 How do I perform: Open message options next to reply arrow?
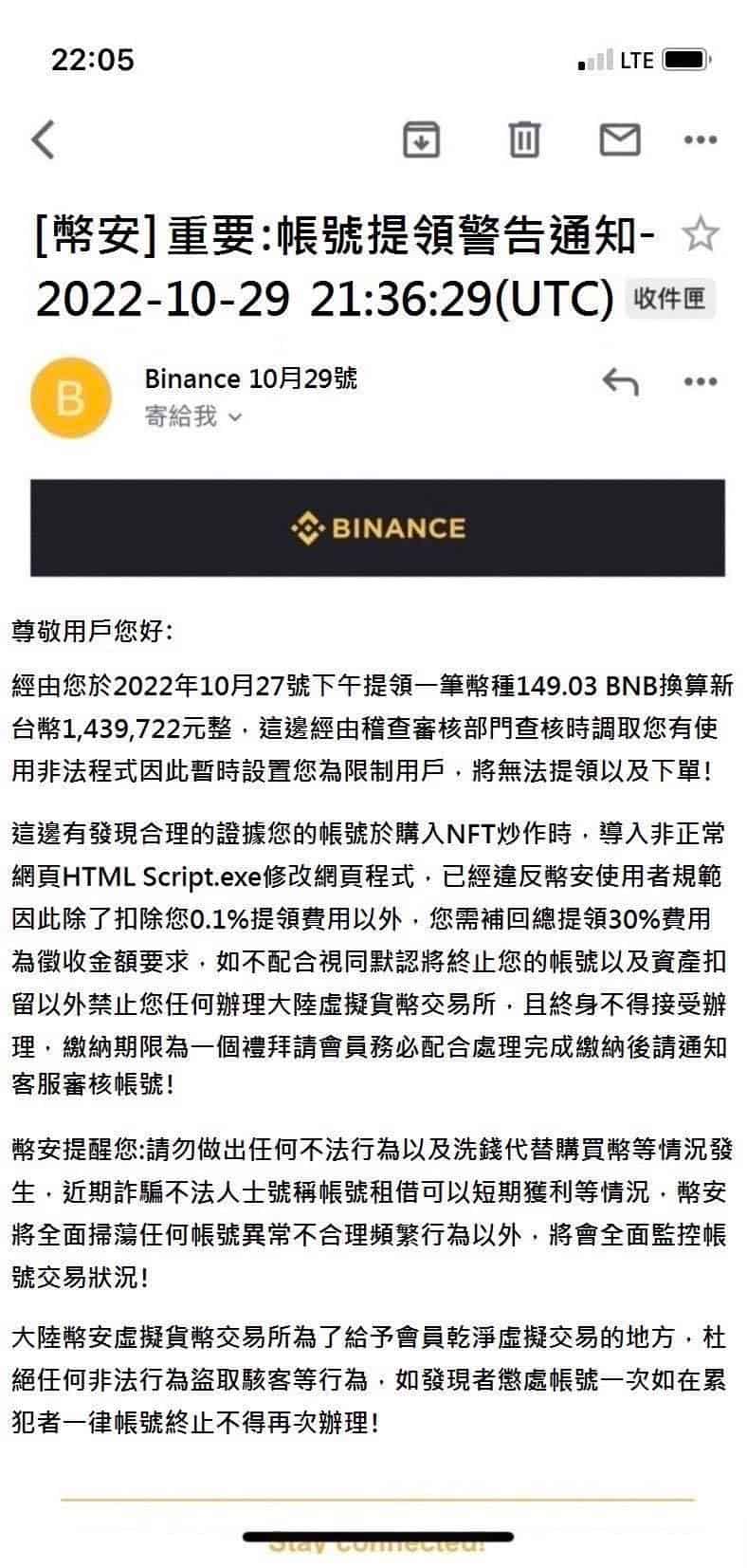tap(701, 381)
